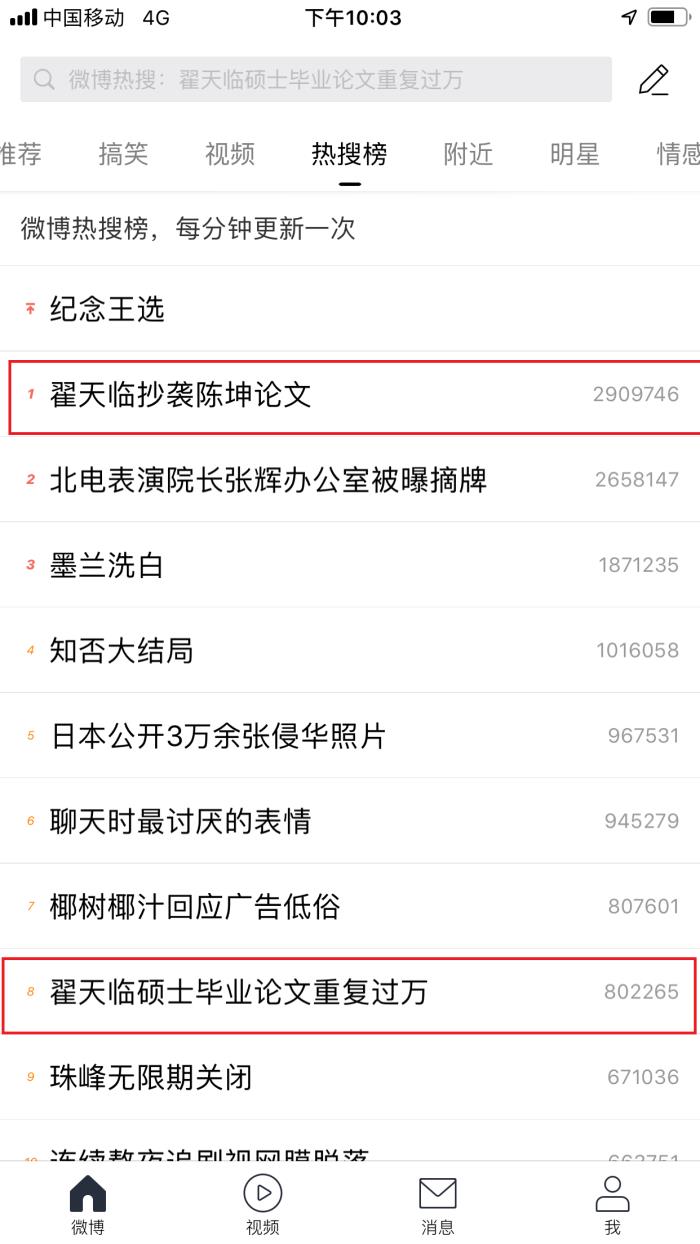The image size is (700, 1244).
Task: Go to the 我 profile tab
Action: point(612,1204)
